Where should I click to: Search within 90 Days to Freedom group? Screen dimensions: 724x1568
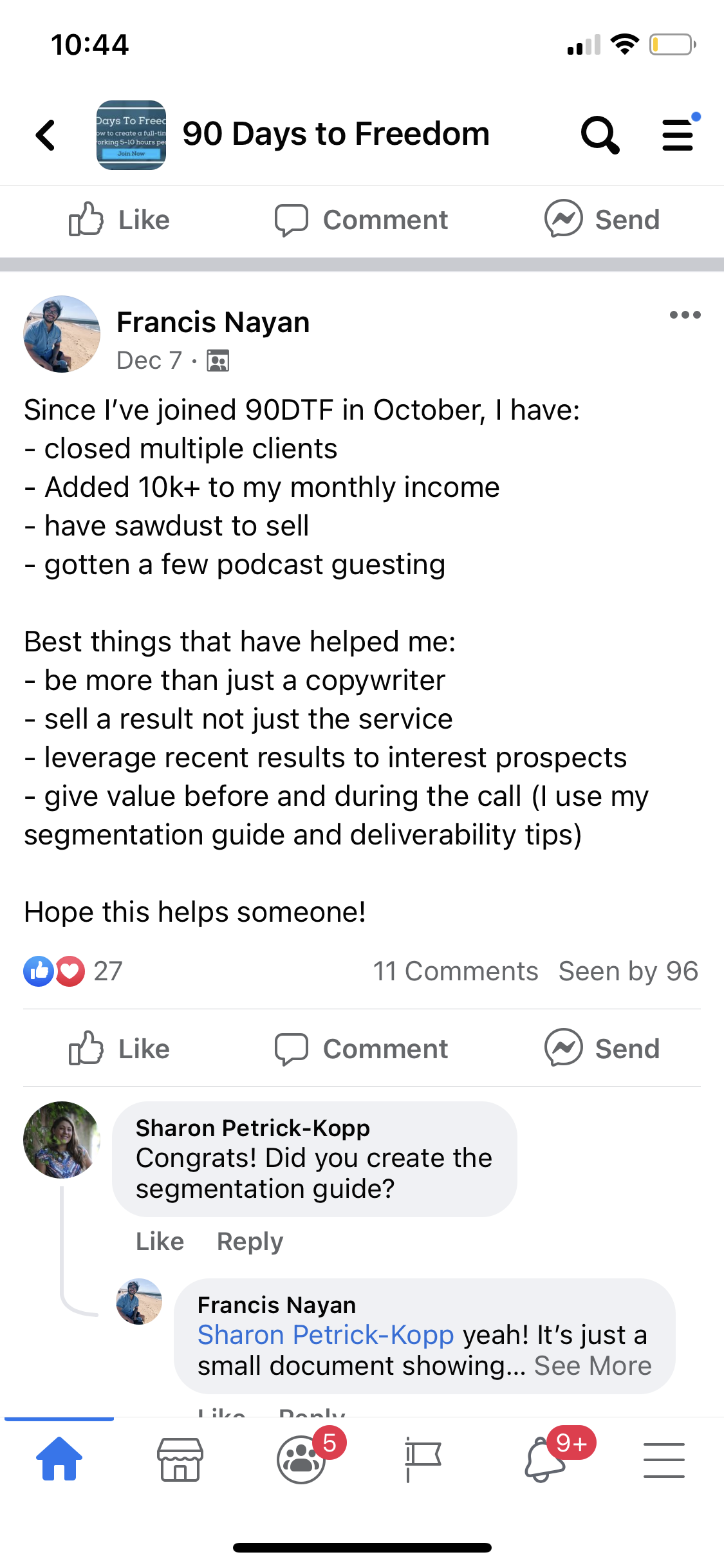pyautogui.click(x=600, y=135)
